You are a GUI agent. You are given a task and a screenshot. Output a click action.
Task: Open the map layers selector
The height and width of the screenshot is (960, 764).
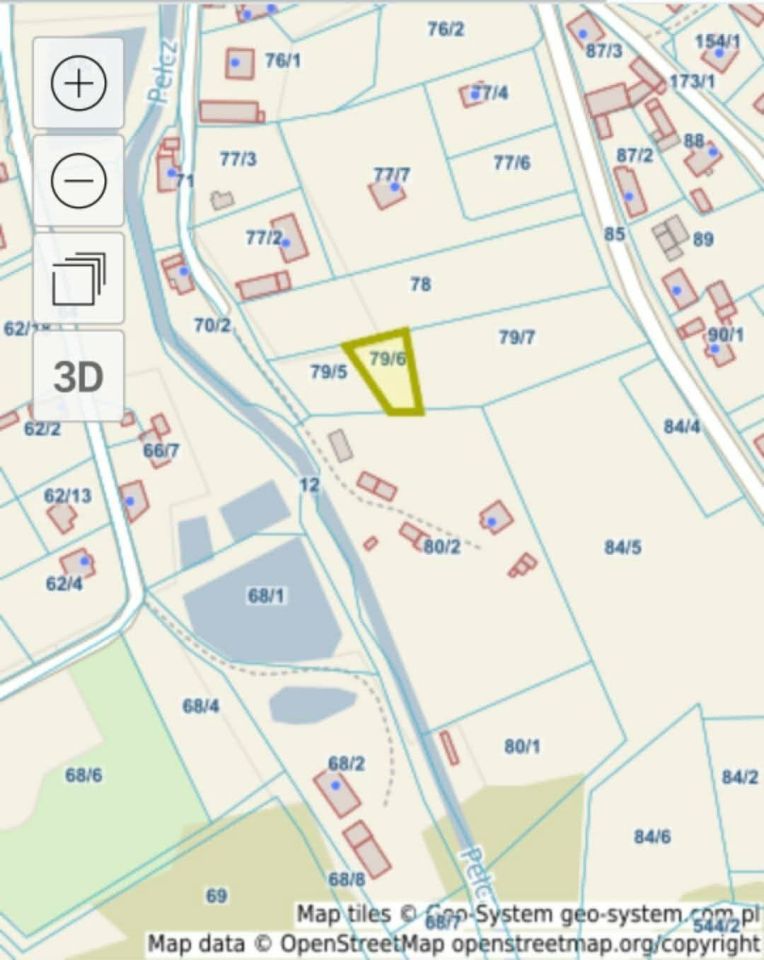(78, 278)
